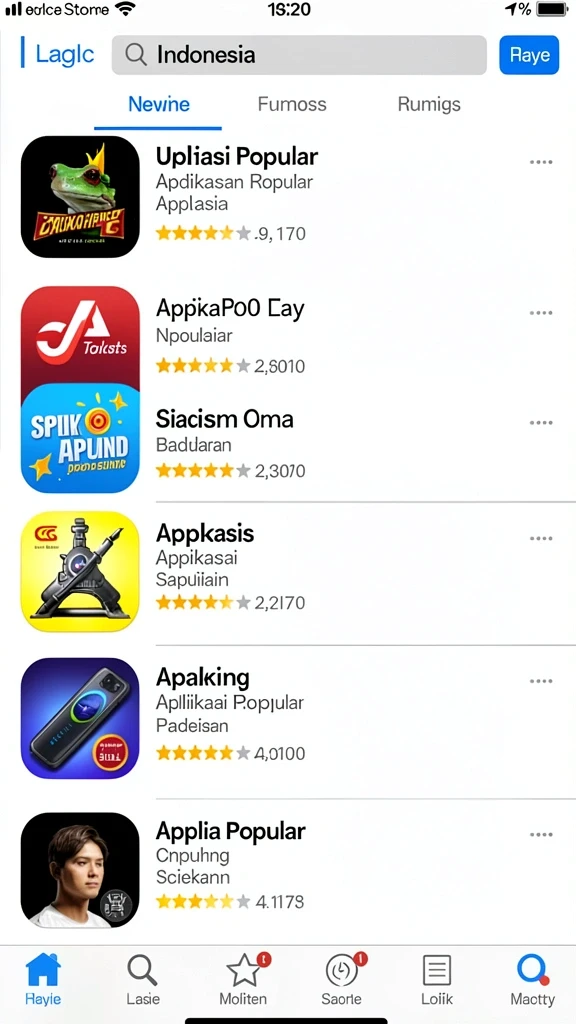Open the Moliten star tab
The height and width of the screenshot is (1024, 576).
(243, 980)
